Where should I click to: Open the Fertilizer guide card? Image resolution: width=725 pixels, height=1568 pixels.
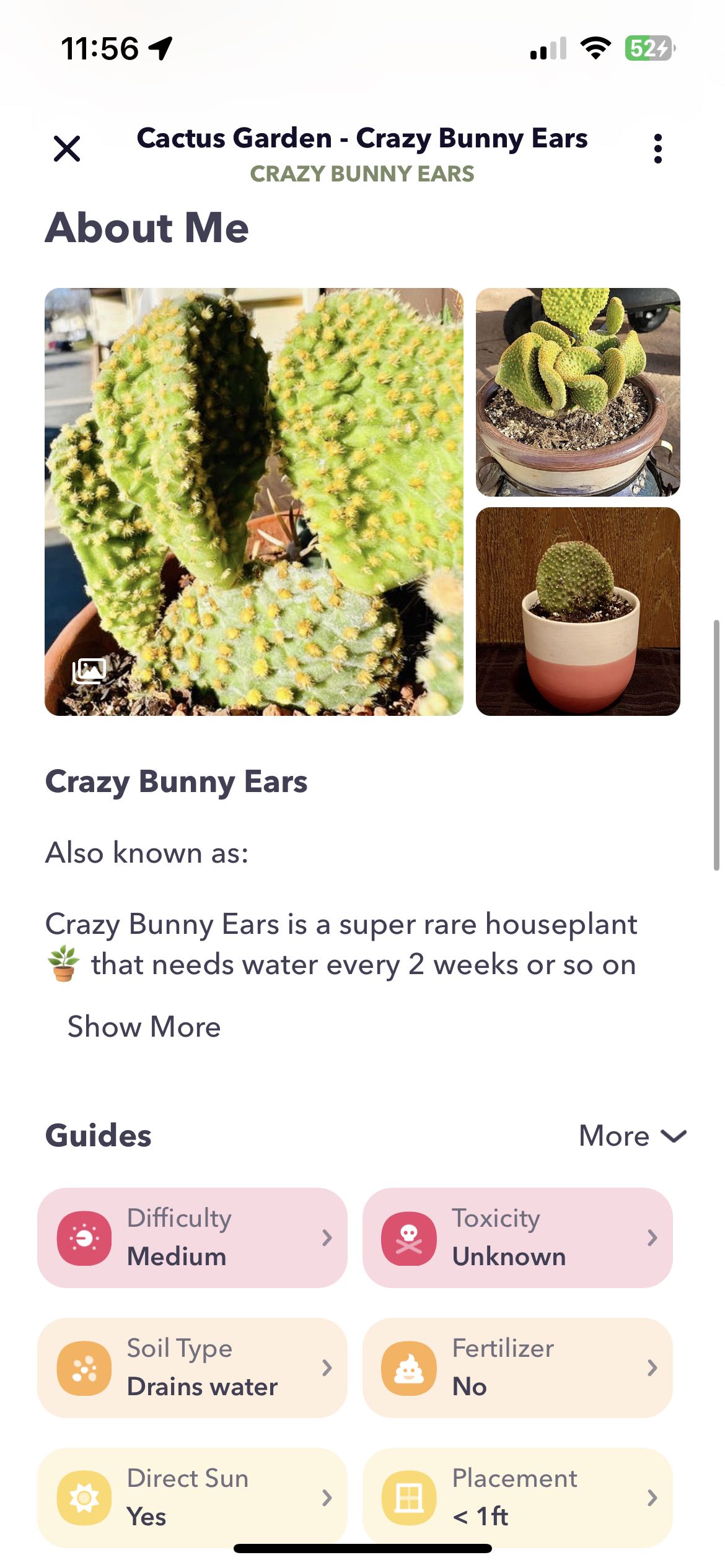tap(517, 1367)
